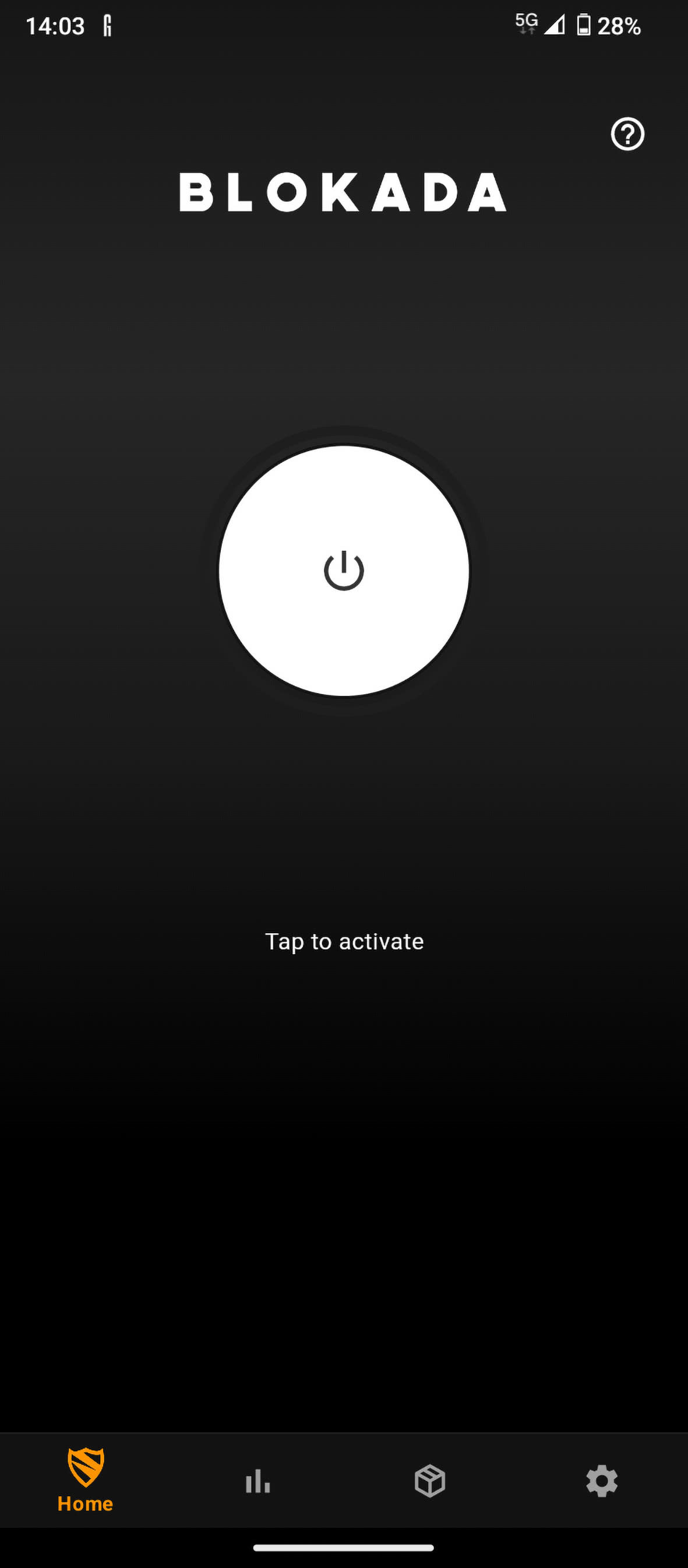Switch to the Home tab

pyautogui.click(x=86, y=1480)
